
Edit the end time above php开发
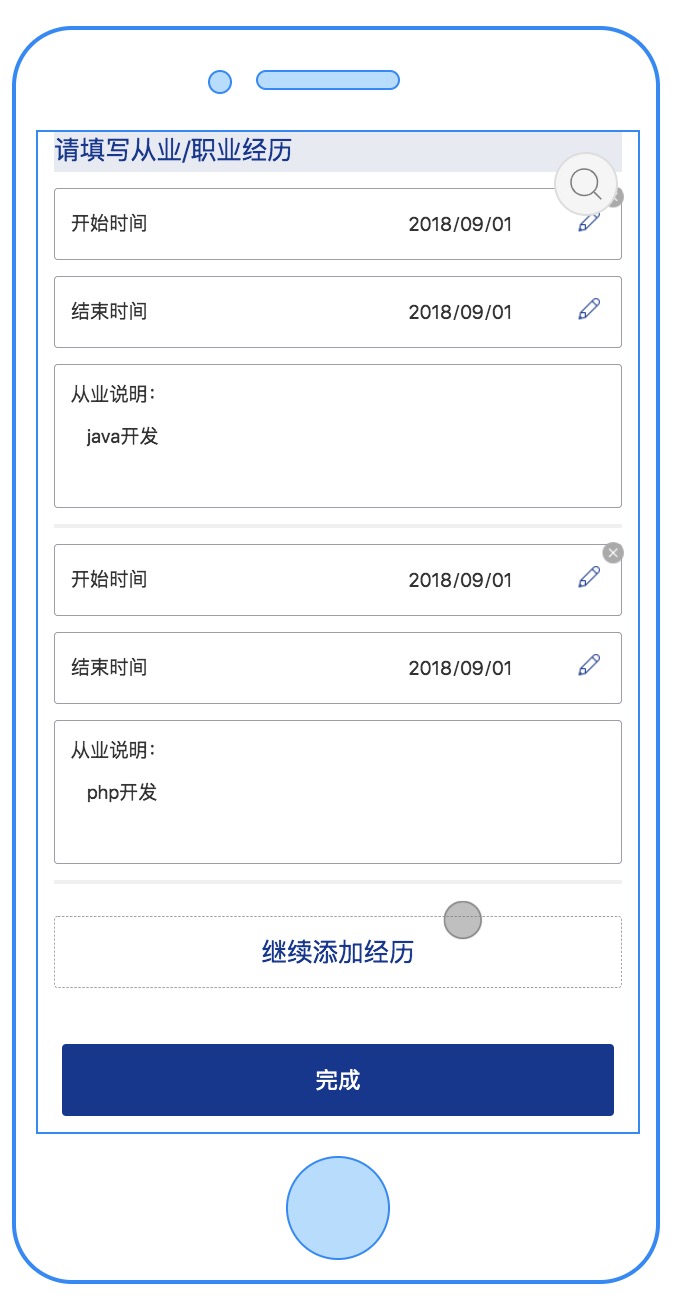point(589,665)
